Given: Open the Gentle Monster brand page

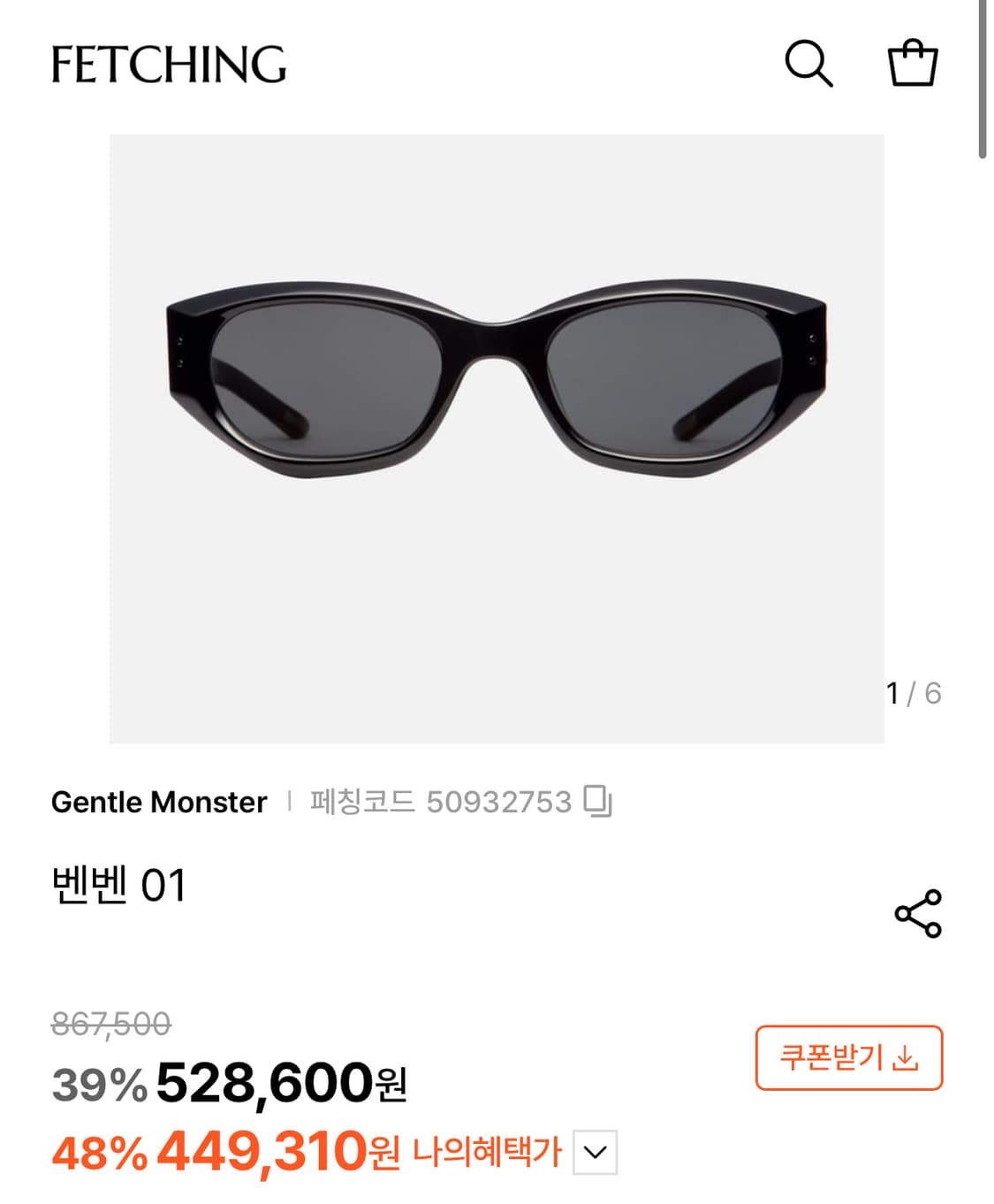Looking at the screenshot, I should [x=159, y=802].
